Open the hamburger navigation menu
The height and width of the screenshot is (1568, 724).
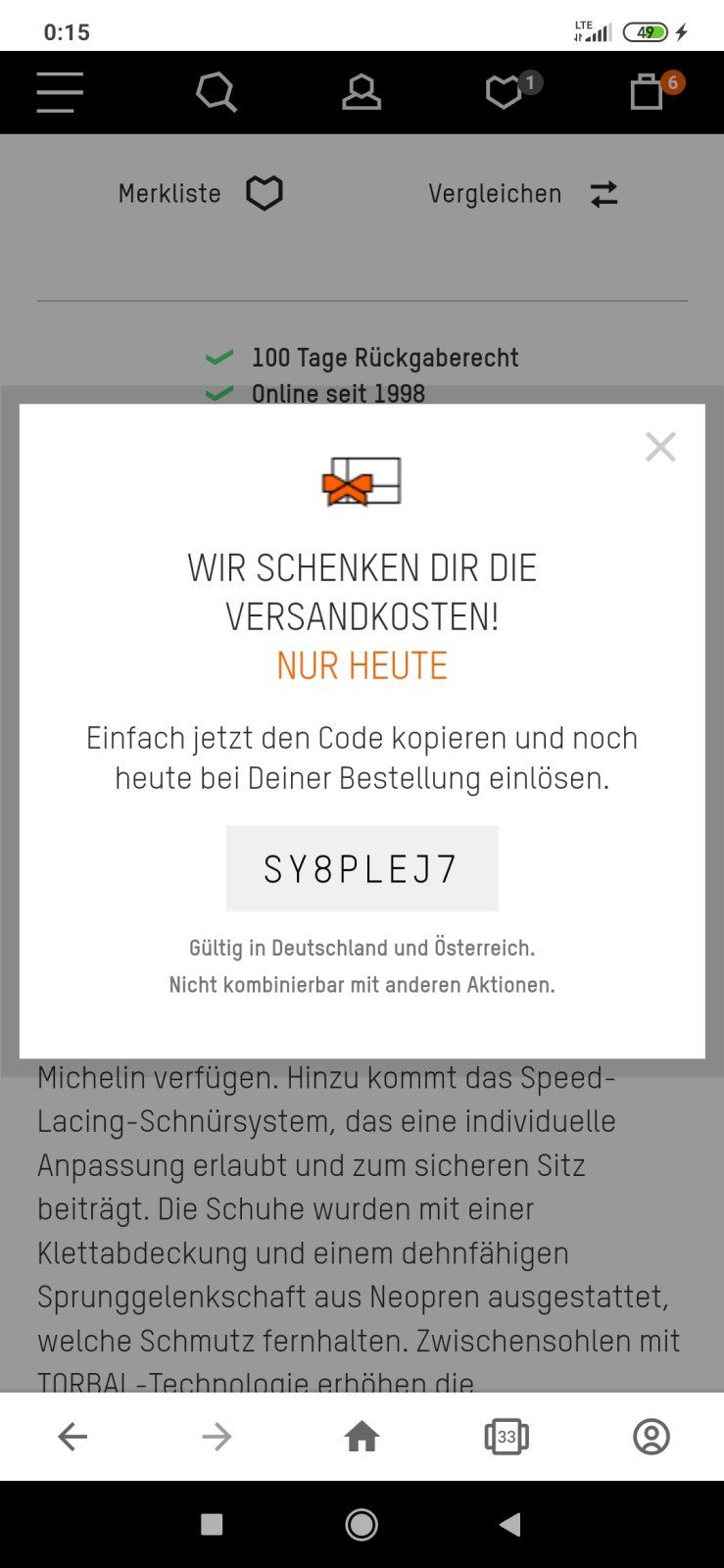click(x=59, y=92)
